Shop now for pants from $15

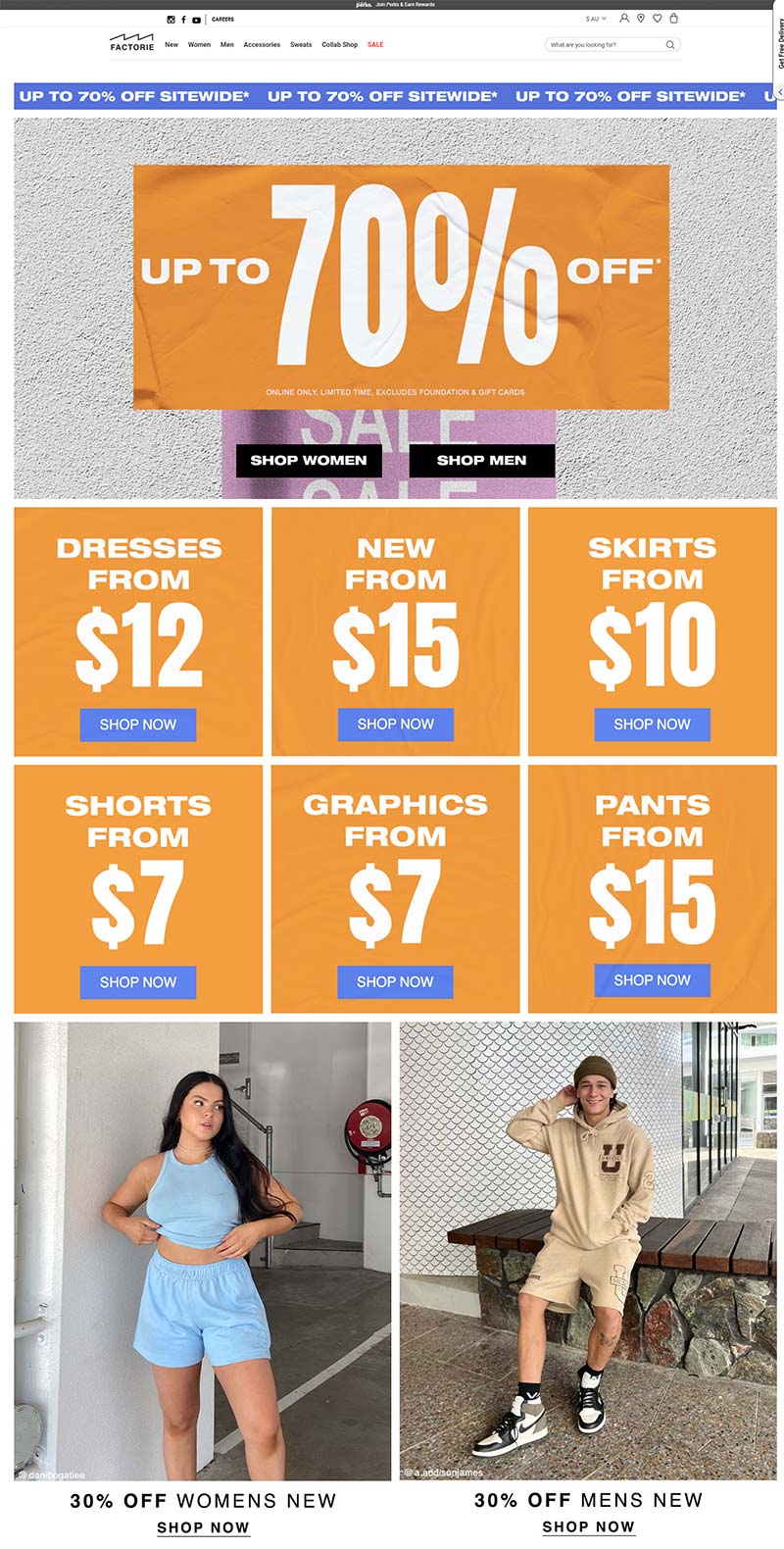653,980
